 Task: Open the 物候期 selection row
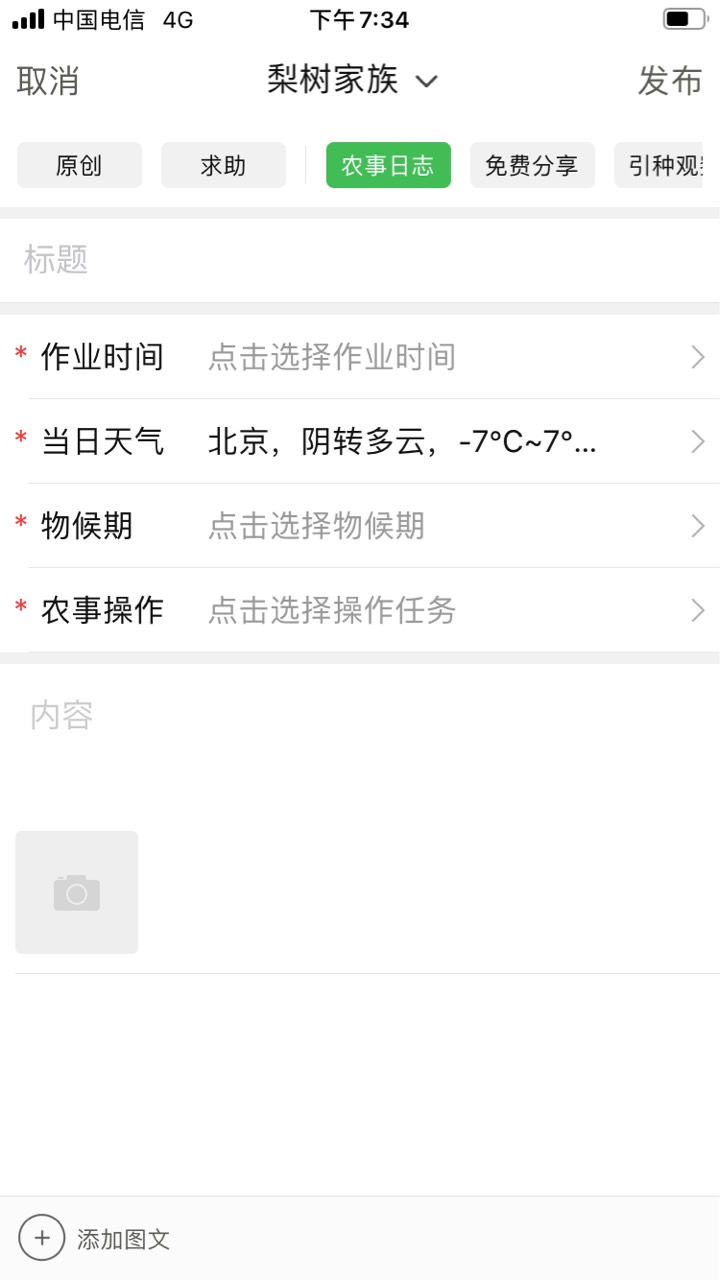(360, 525)
